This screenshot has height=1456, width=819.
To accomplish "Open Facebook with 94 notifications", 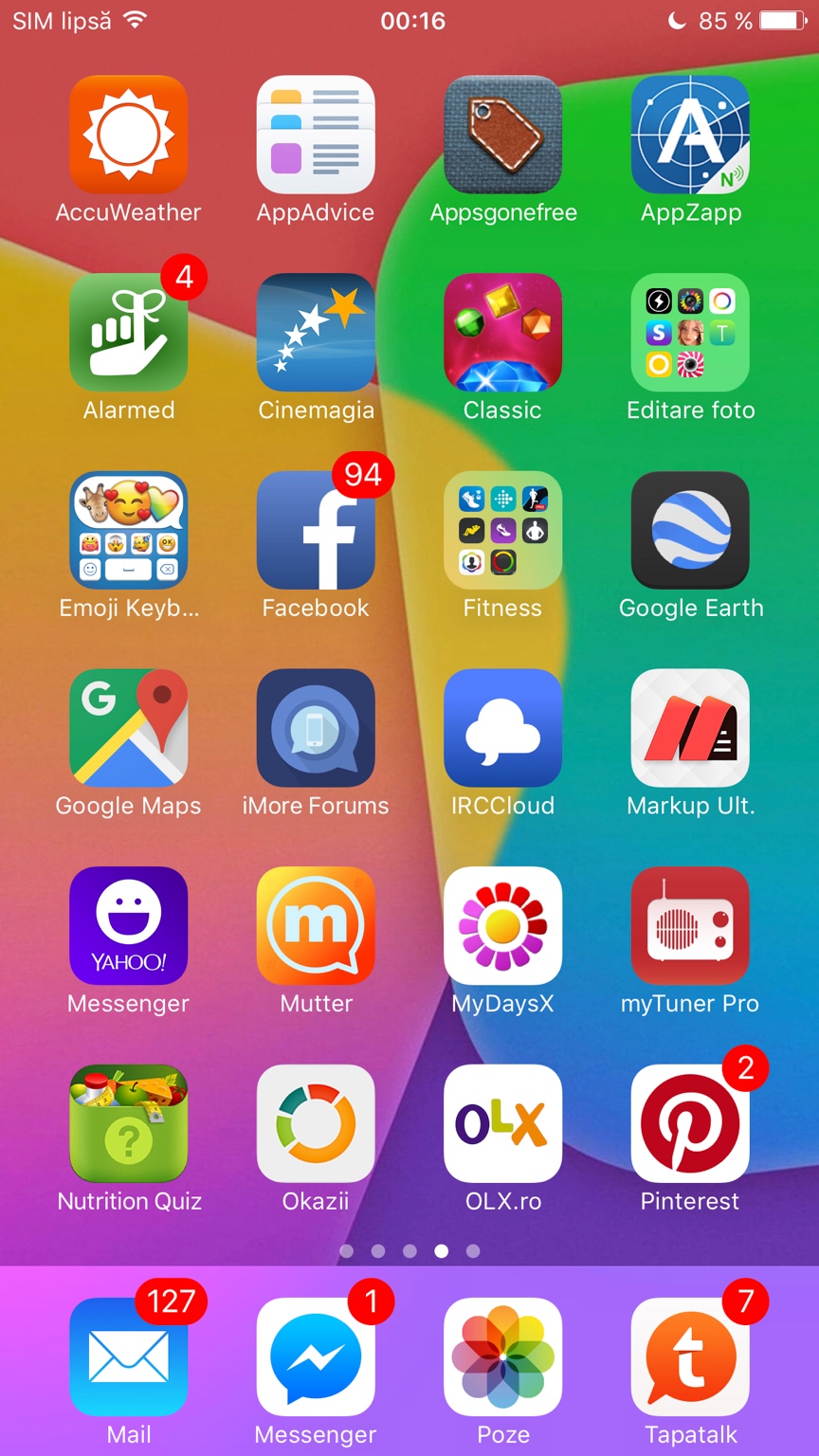I will tap(316, 530).
